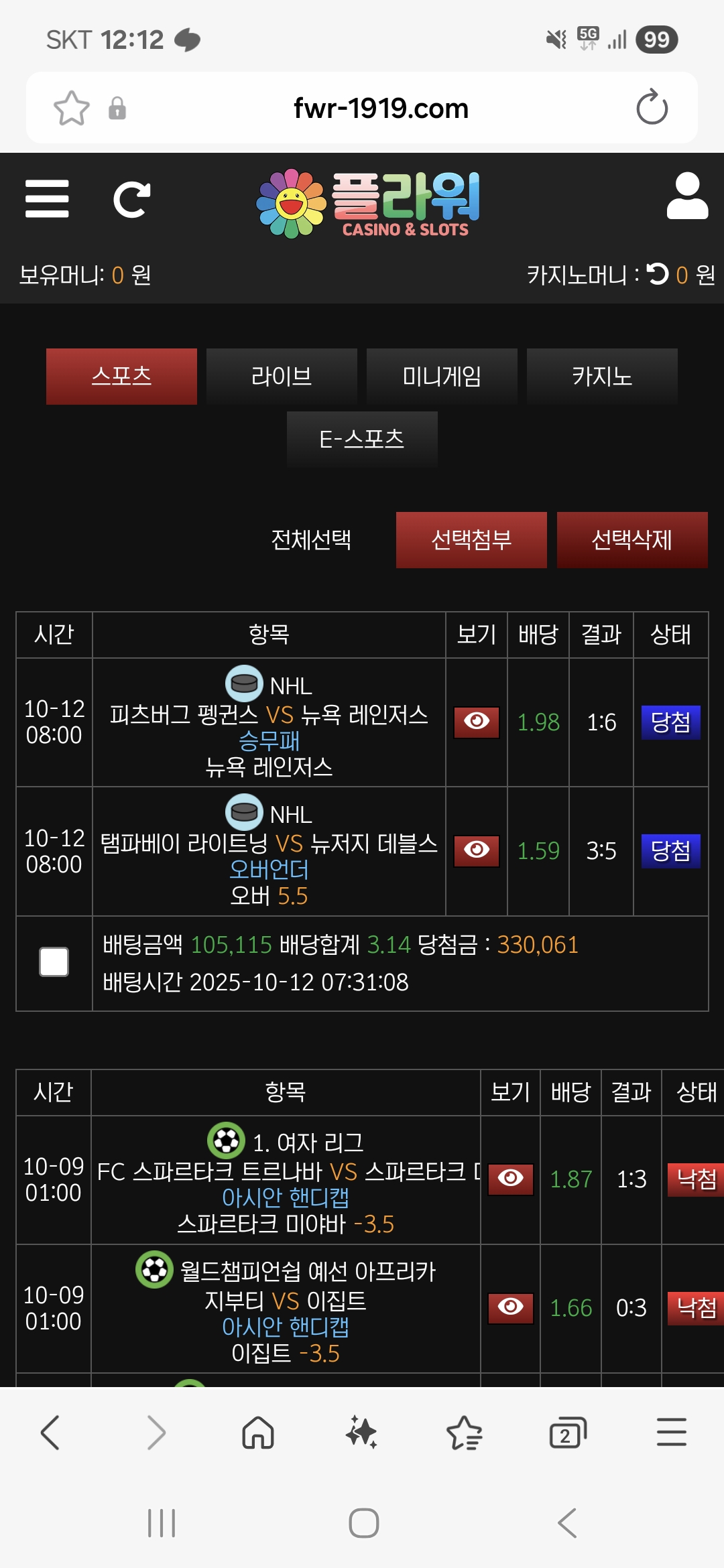
Task: Check the bet slip checkbox for 105,115
Action: click(x=54, y=962)
